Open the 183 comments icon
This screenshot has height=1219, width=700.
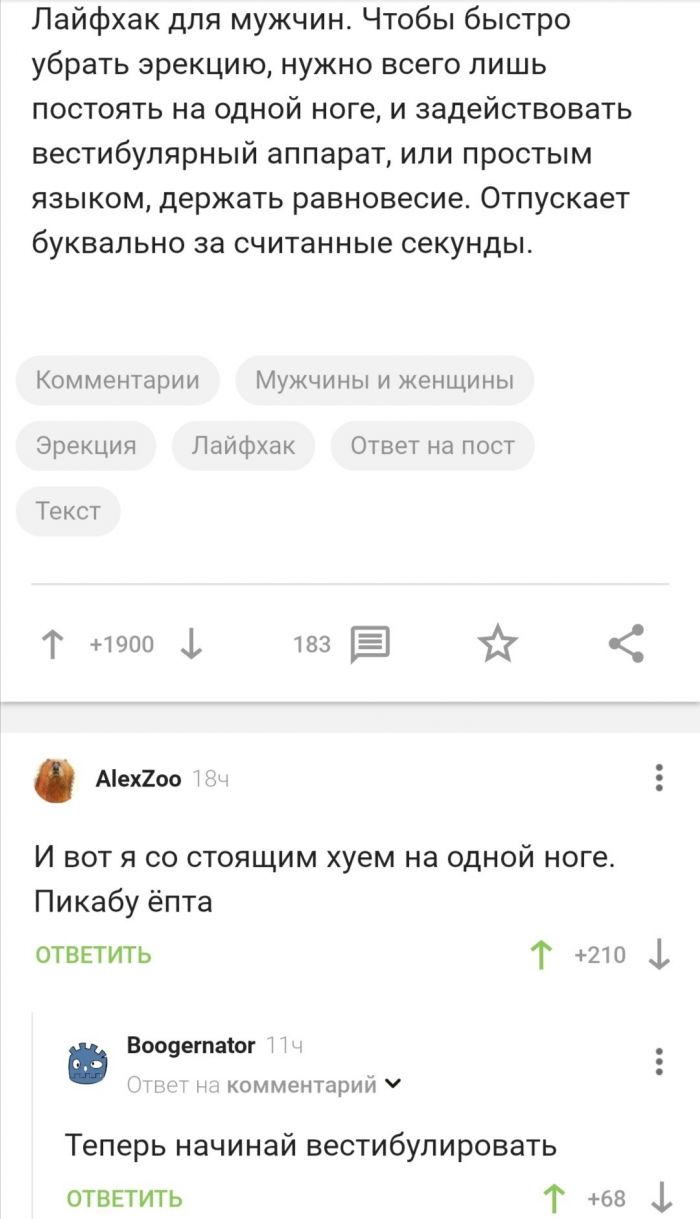[369, 645]
